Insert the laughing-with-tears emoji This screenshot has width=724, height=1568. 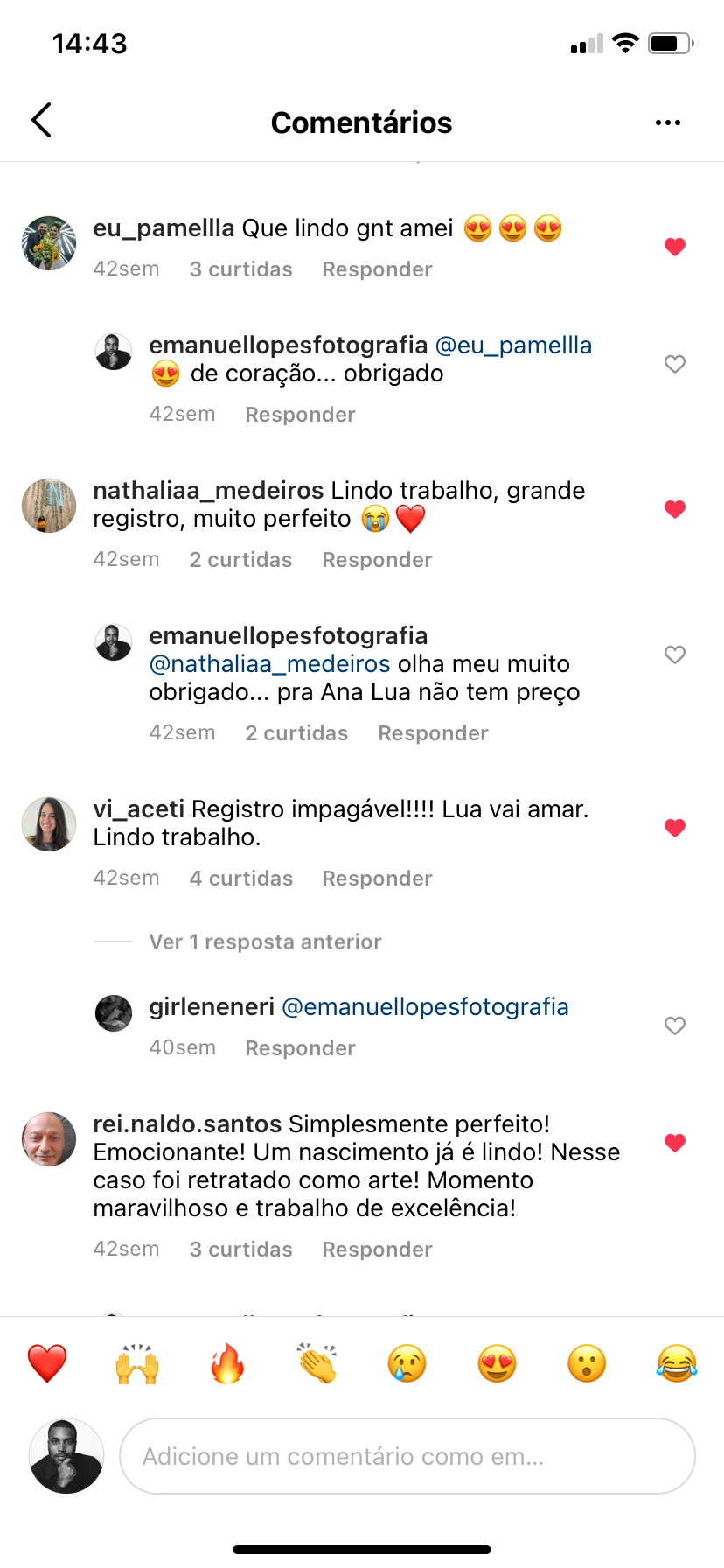click(x=677, y=1363)
